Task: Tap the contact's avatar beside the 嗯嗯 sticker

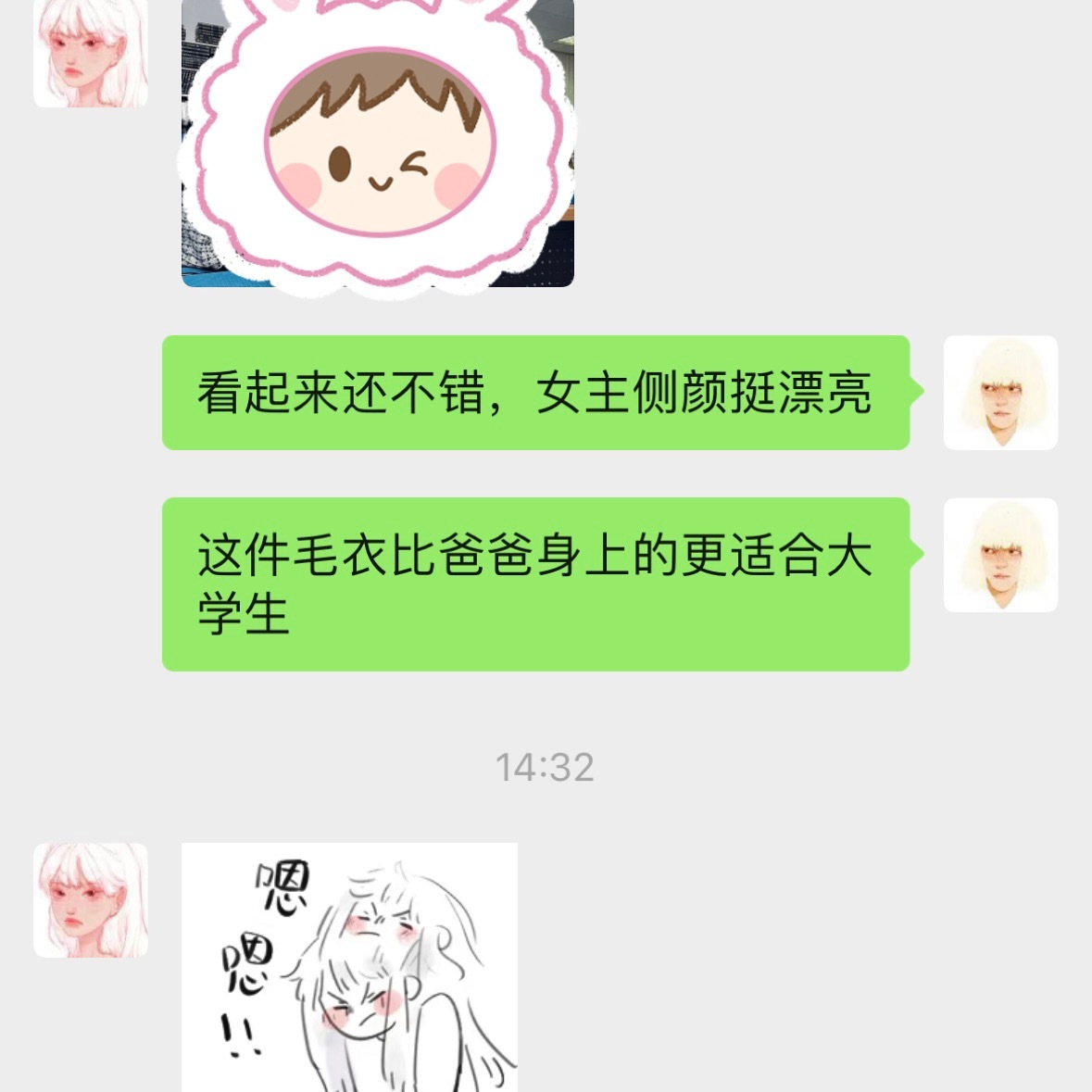Action: point(91,900)
